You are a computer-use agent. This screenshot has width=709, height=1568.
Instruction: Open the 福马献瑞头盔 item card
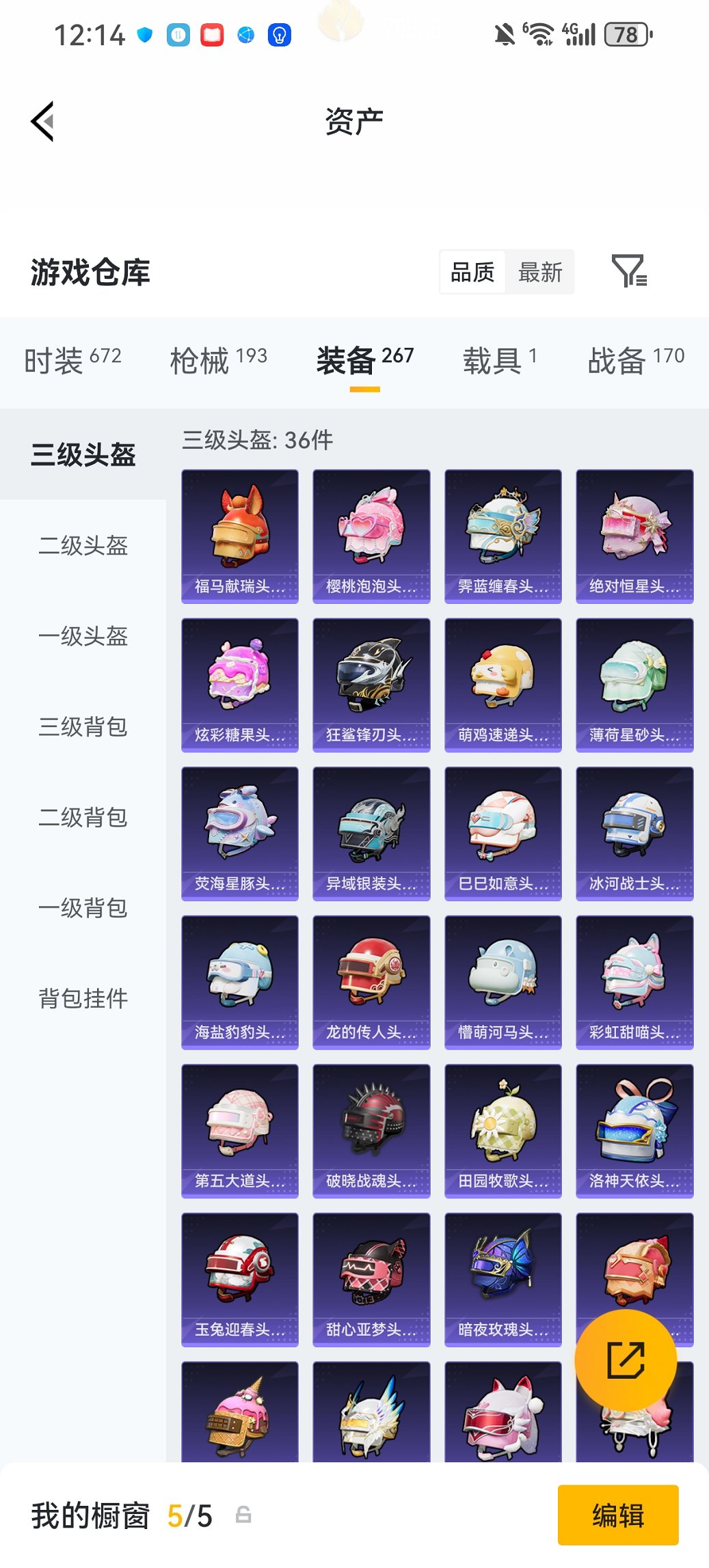239,534
